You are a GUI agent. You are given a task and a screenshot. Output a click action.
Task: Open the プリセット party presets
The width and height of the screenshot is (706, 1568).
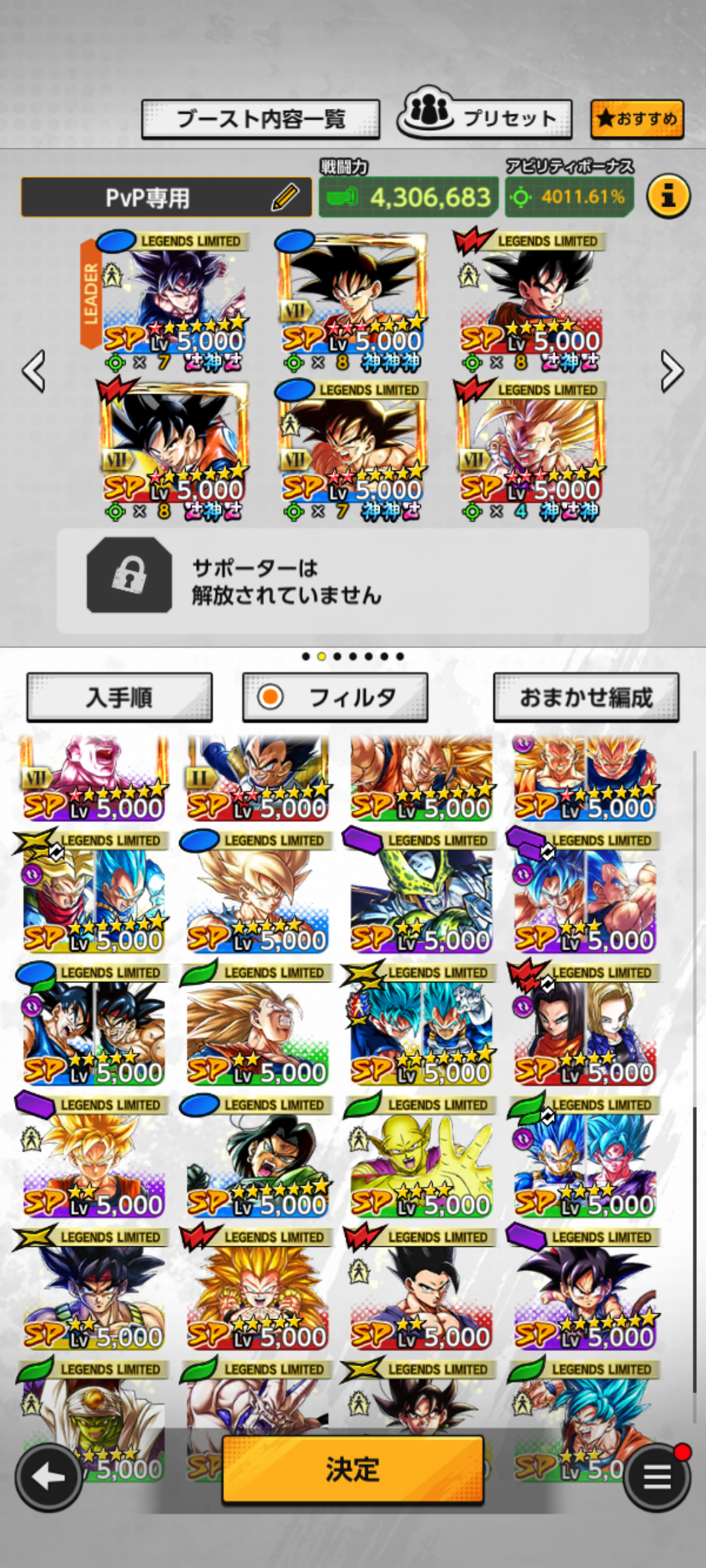coord(484,118)
